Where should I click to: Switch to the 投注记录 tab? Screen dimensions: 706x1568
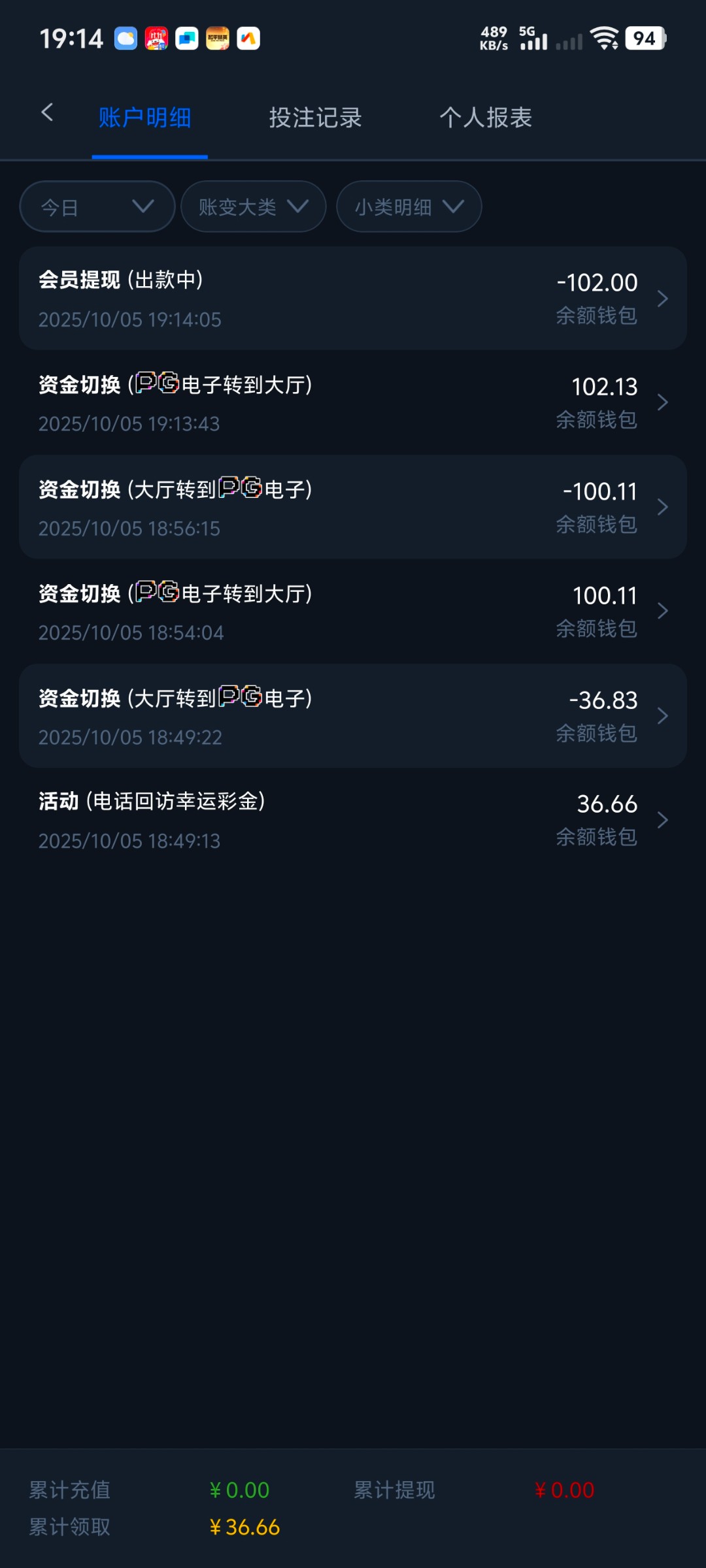click(315, 118)
